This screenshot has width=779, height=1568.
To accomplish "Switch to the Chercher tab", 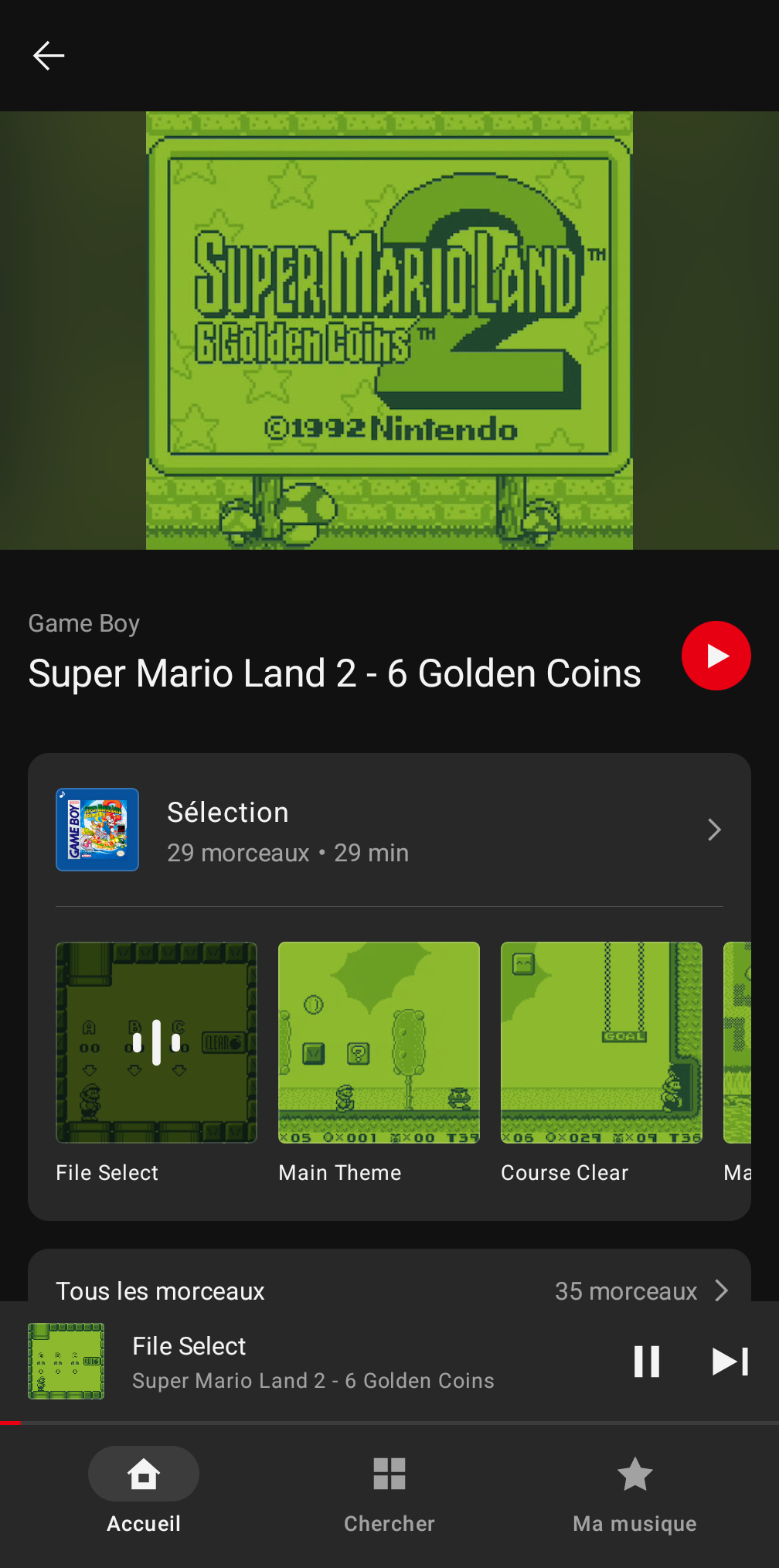I will (389, 1491).
